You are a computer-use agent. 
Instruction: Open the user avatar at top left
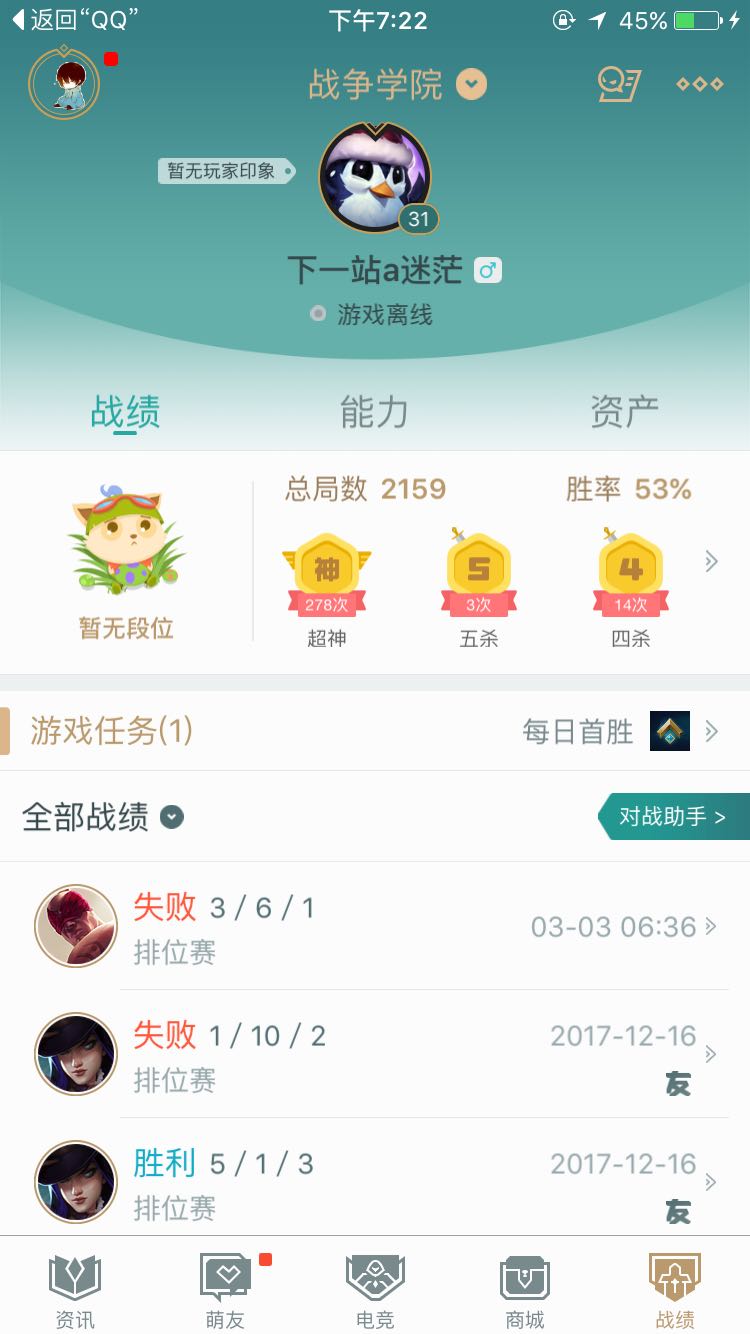[x=64, y=83]
